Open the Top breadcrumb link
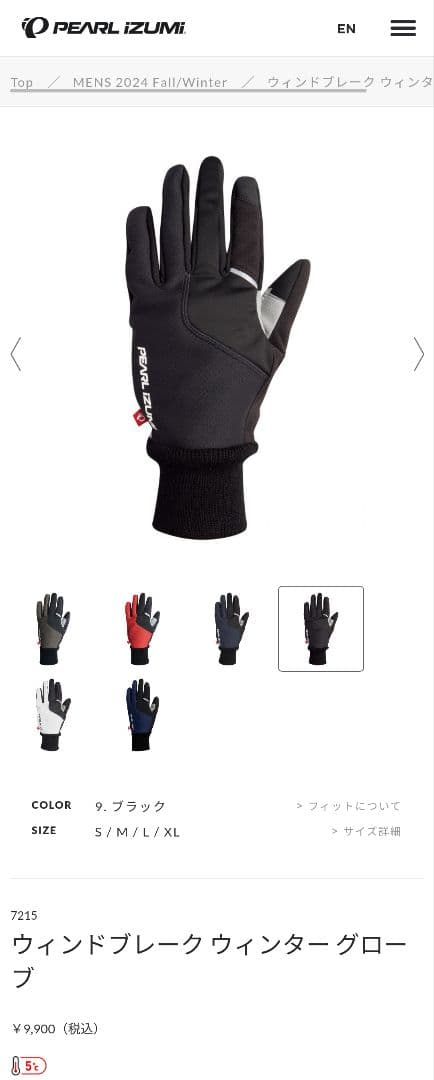This screenshot has height=1080, width=434. coord(21,82)
